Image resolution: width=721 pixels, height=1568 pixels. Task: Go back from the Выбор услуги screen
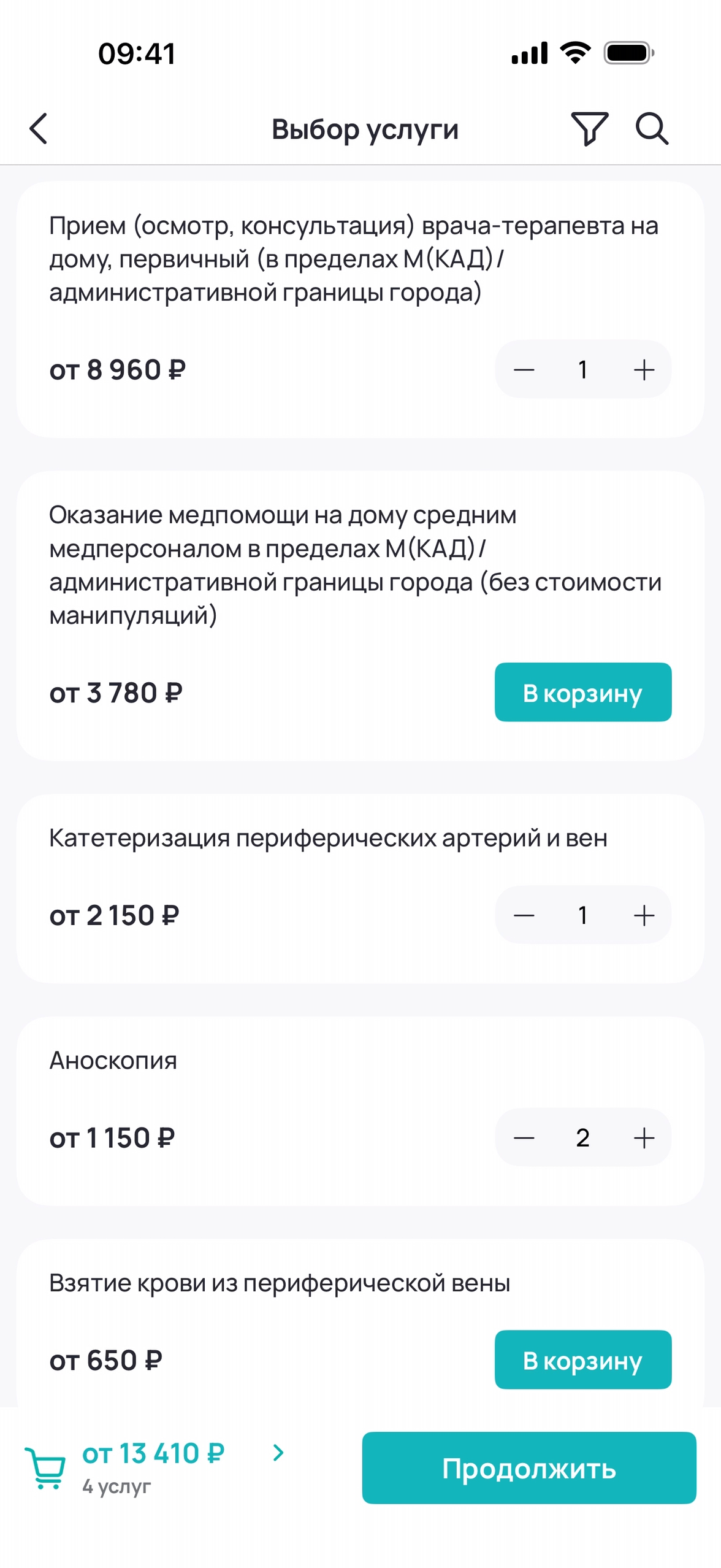pyautogui.click(x=39, y=129)
